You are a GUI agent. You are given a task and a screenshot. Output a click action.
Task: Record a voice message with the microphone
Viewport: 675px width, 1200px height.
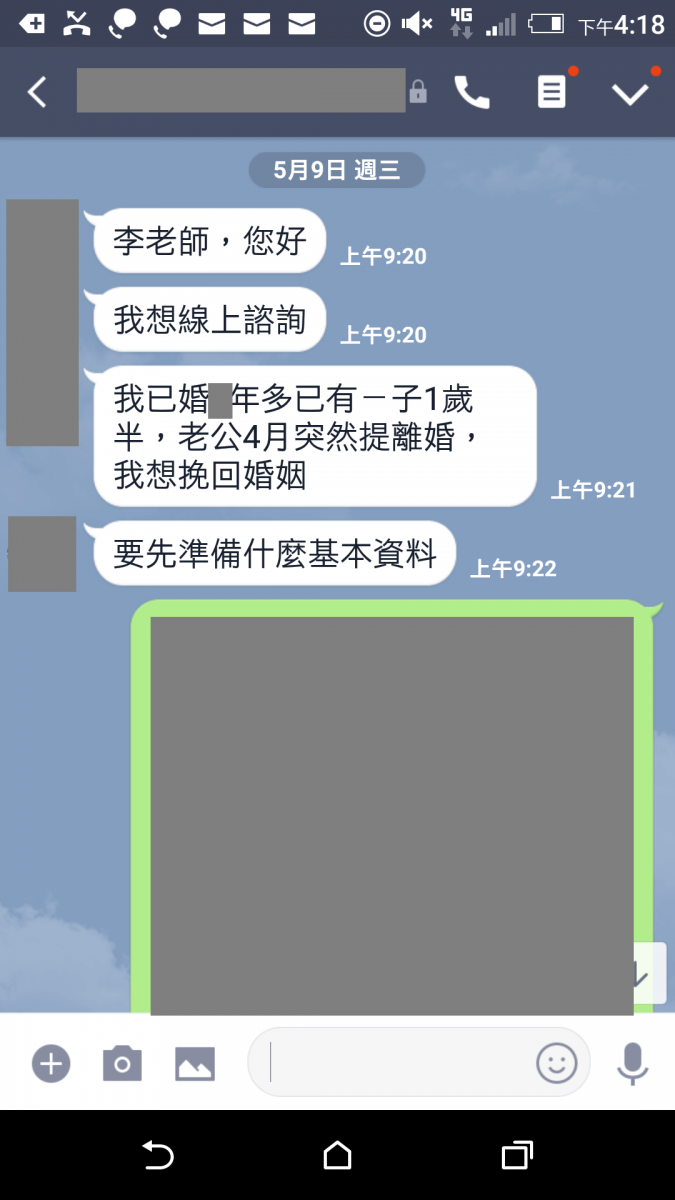coord(632,1063)
